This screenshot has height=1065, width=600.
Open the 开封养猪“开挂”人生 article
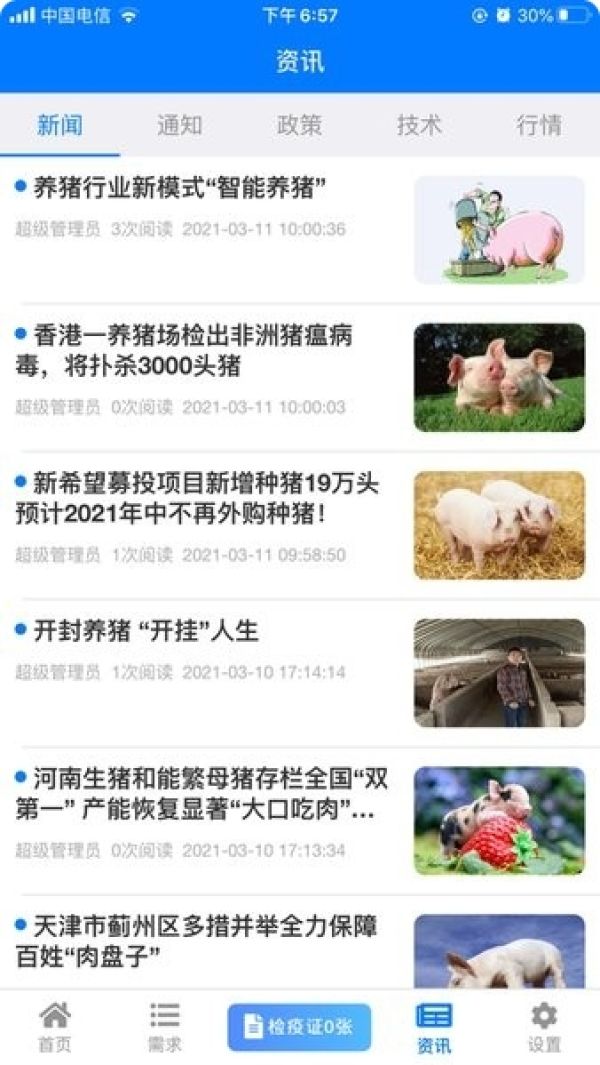(300, 673)
